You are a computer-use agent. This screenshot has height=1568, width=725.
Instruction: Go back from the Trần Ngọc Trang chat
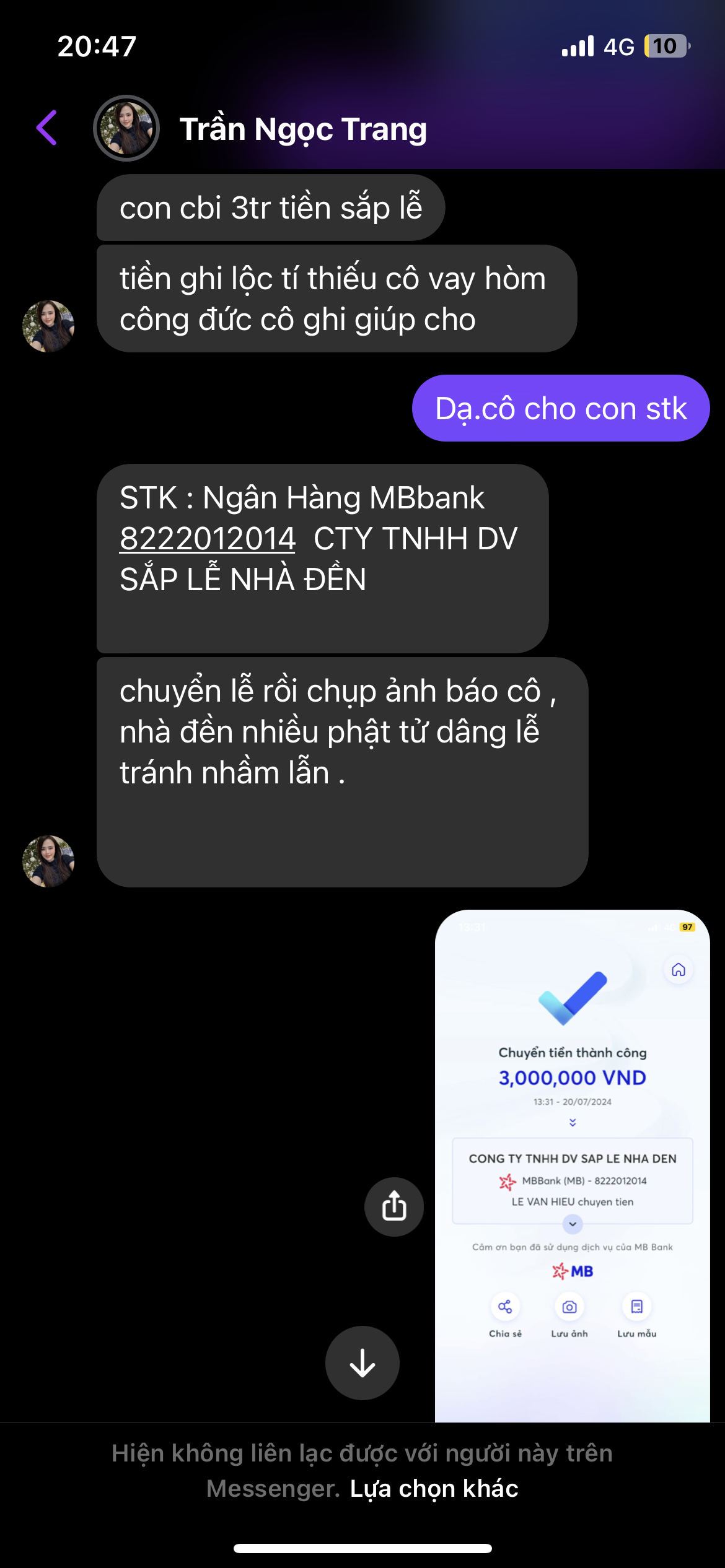(47, 128)
